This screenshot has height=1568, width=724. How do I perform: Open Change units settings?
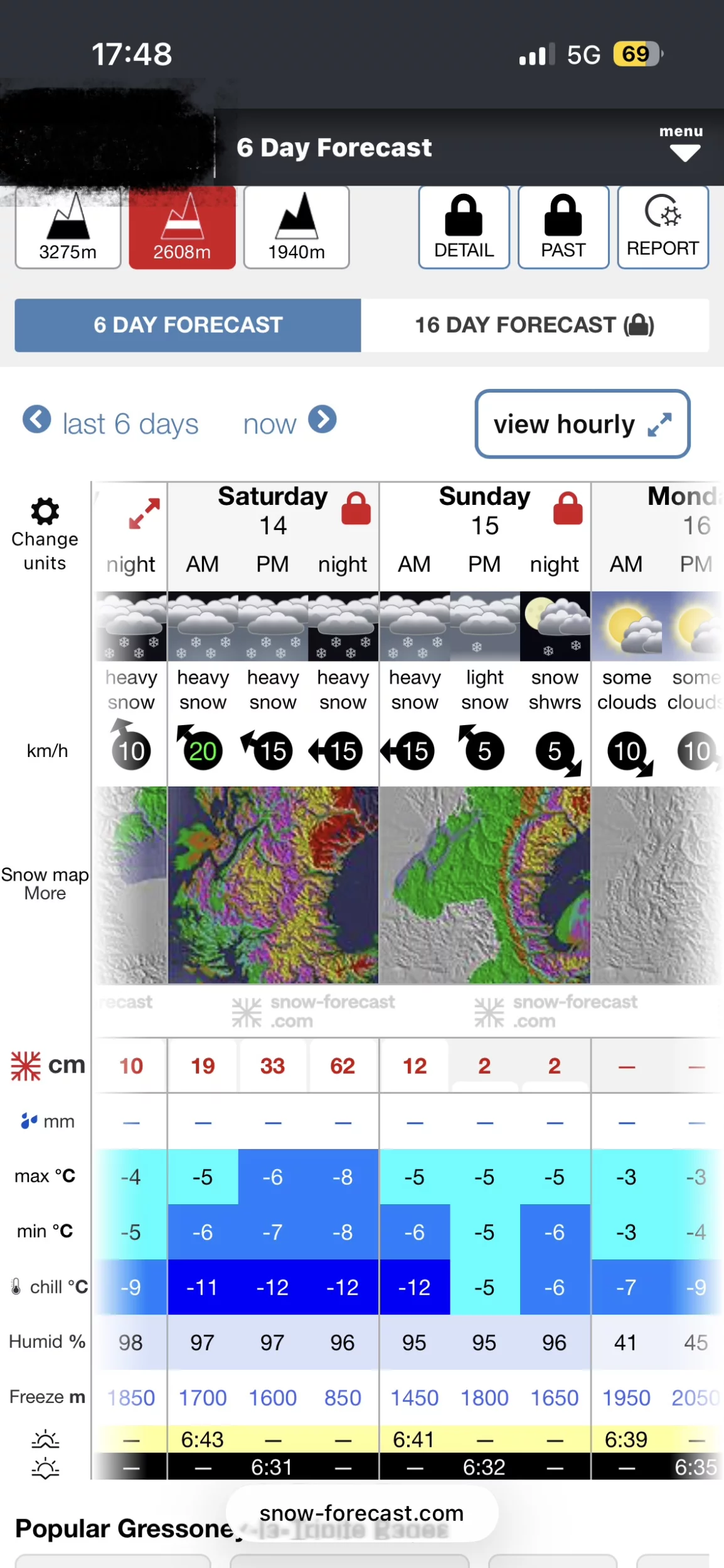coord(45,534)
